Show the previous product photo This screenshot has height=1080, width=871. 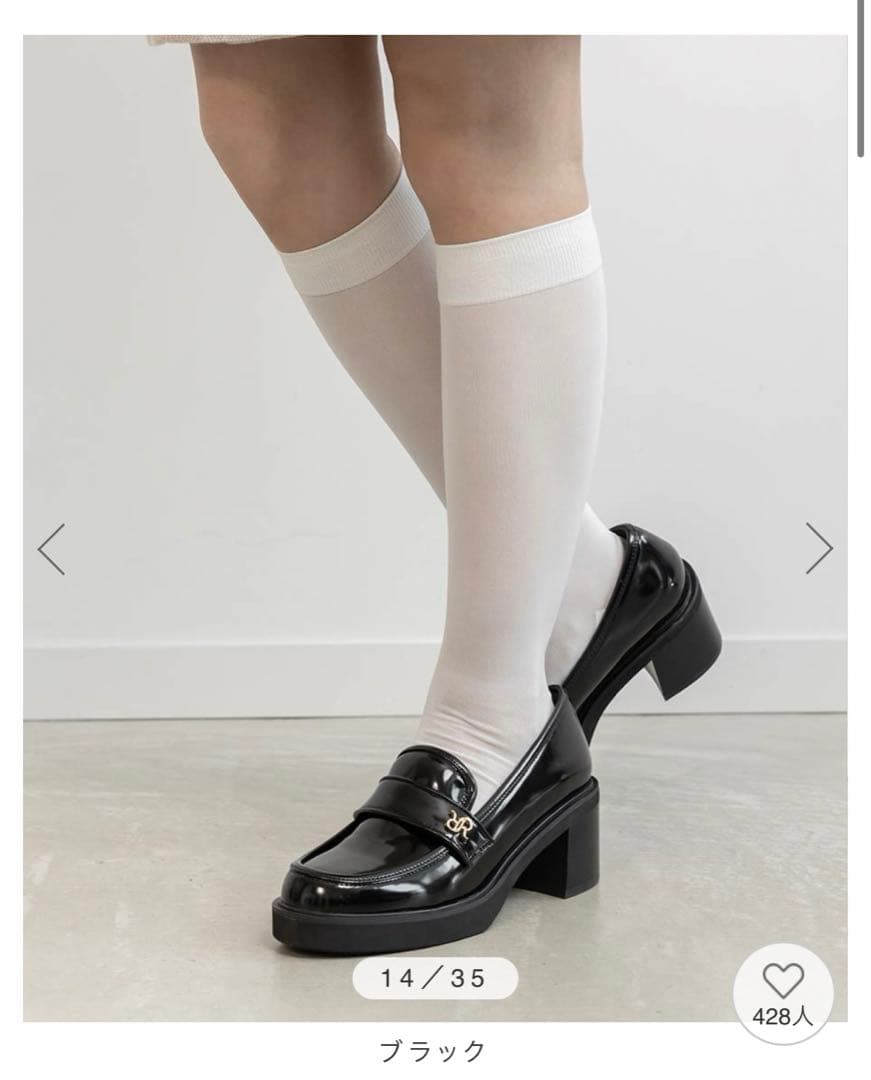coord(51,549)
